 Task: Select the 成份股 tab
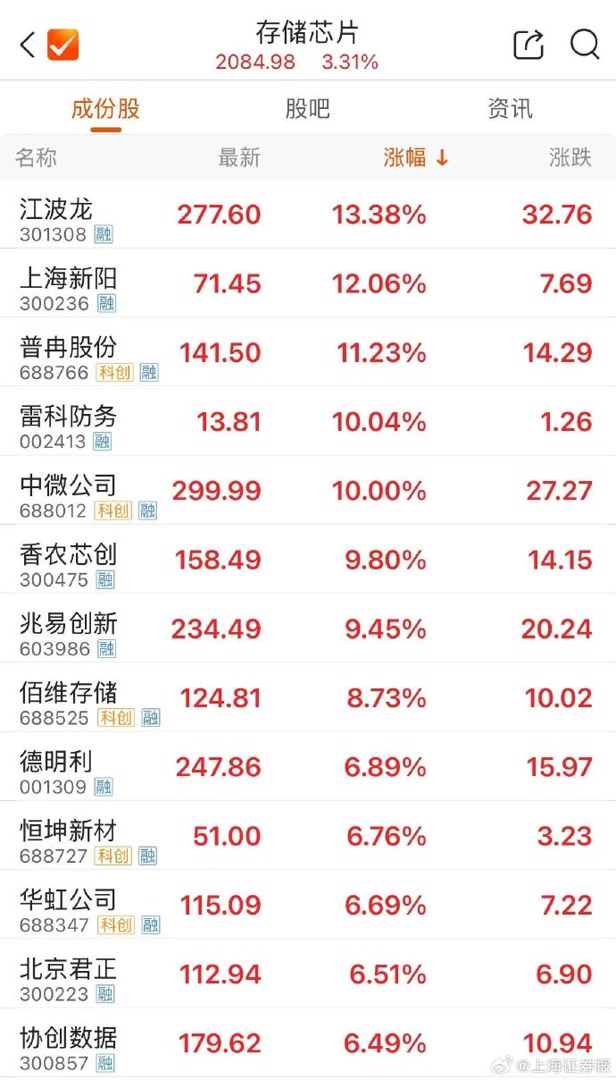[x=105, y=109]
